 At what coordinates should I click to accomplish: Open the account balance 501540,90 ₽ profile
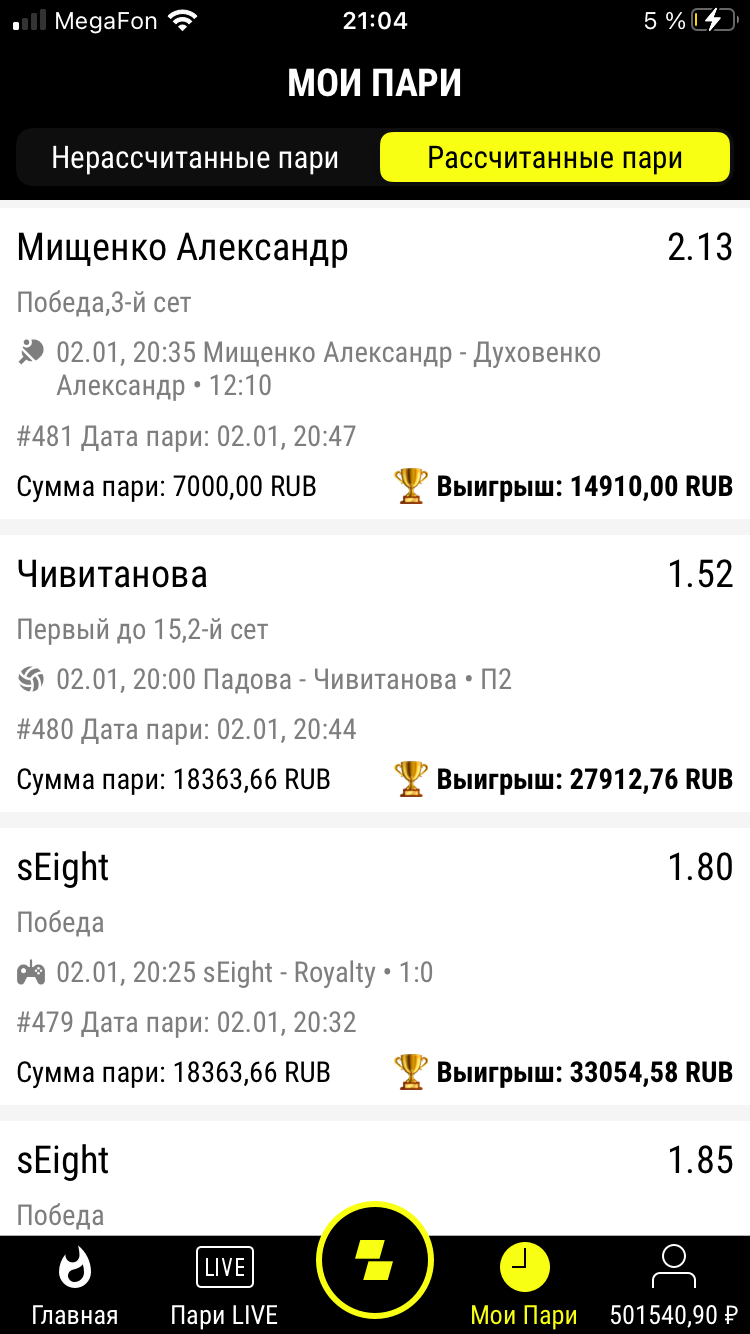(x=673, y=1287)
